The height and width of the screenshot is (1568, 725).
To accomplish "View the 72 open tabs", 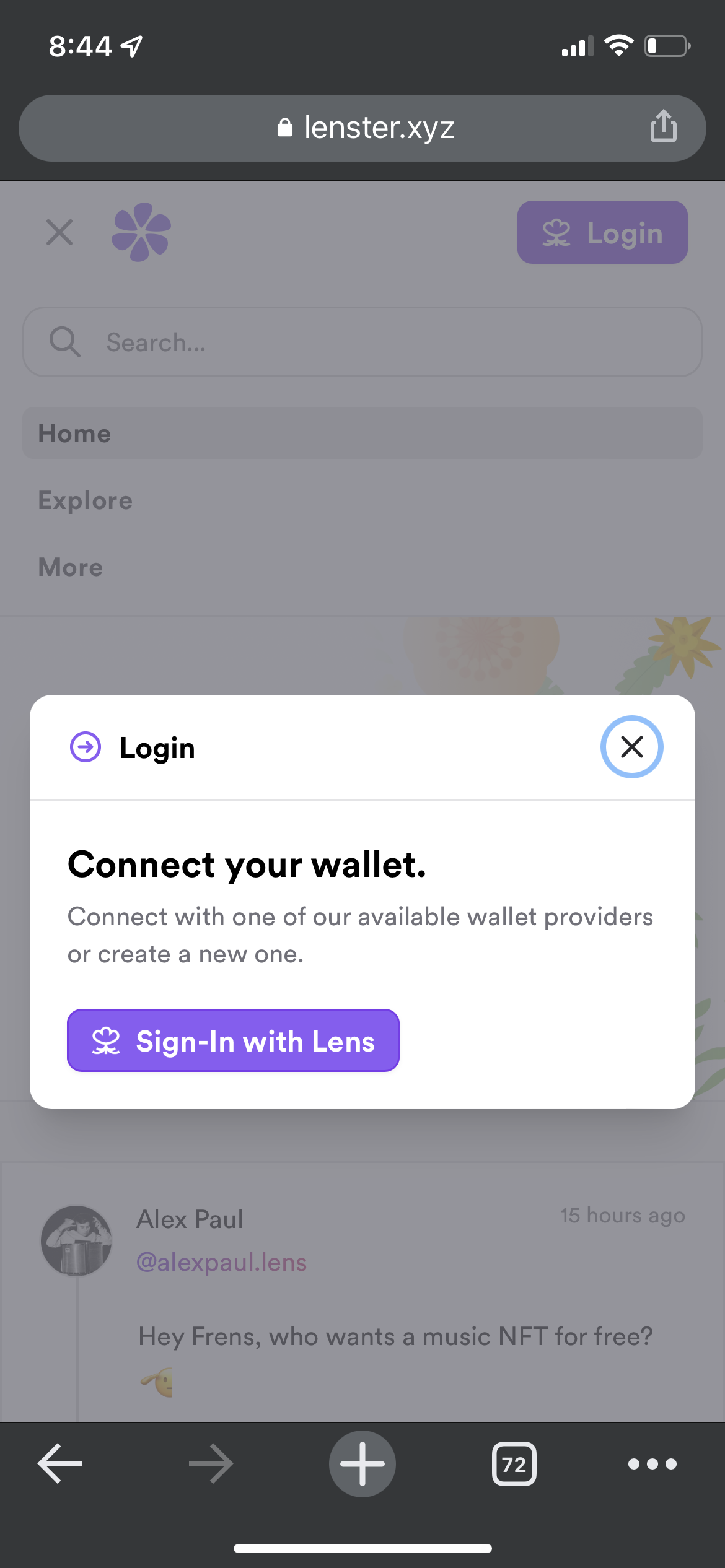I will point(514,1463).
